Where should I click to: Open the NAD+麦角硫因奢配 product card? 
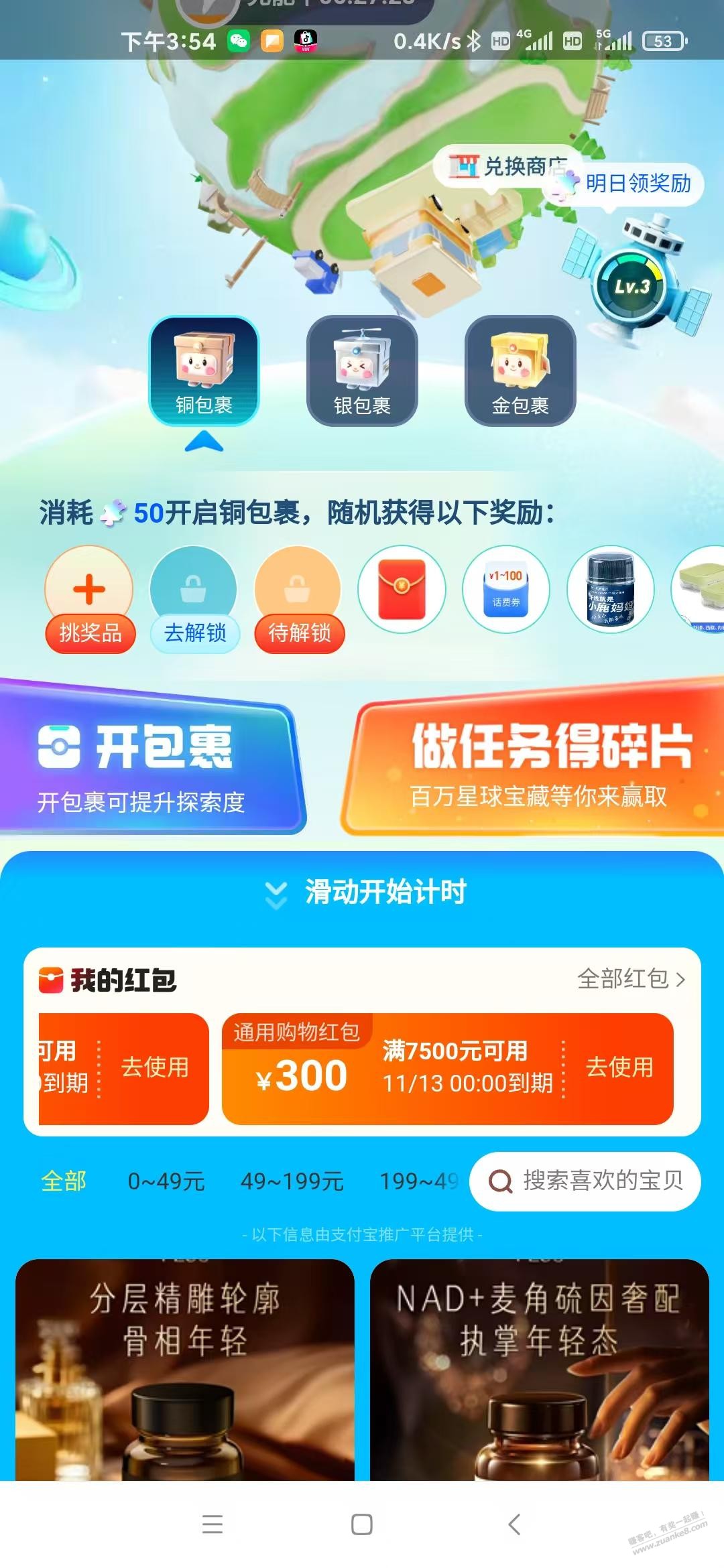pos(539,1367)
